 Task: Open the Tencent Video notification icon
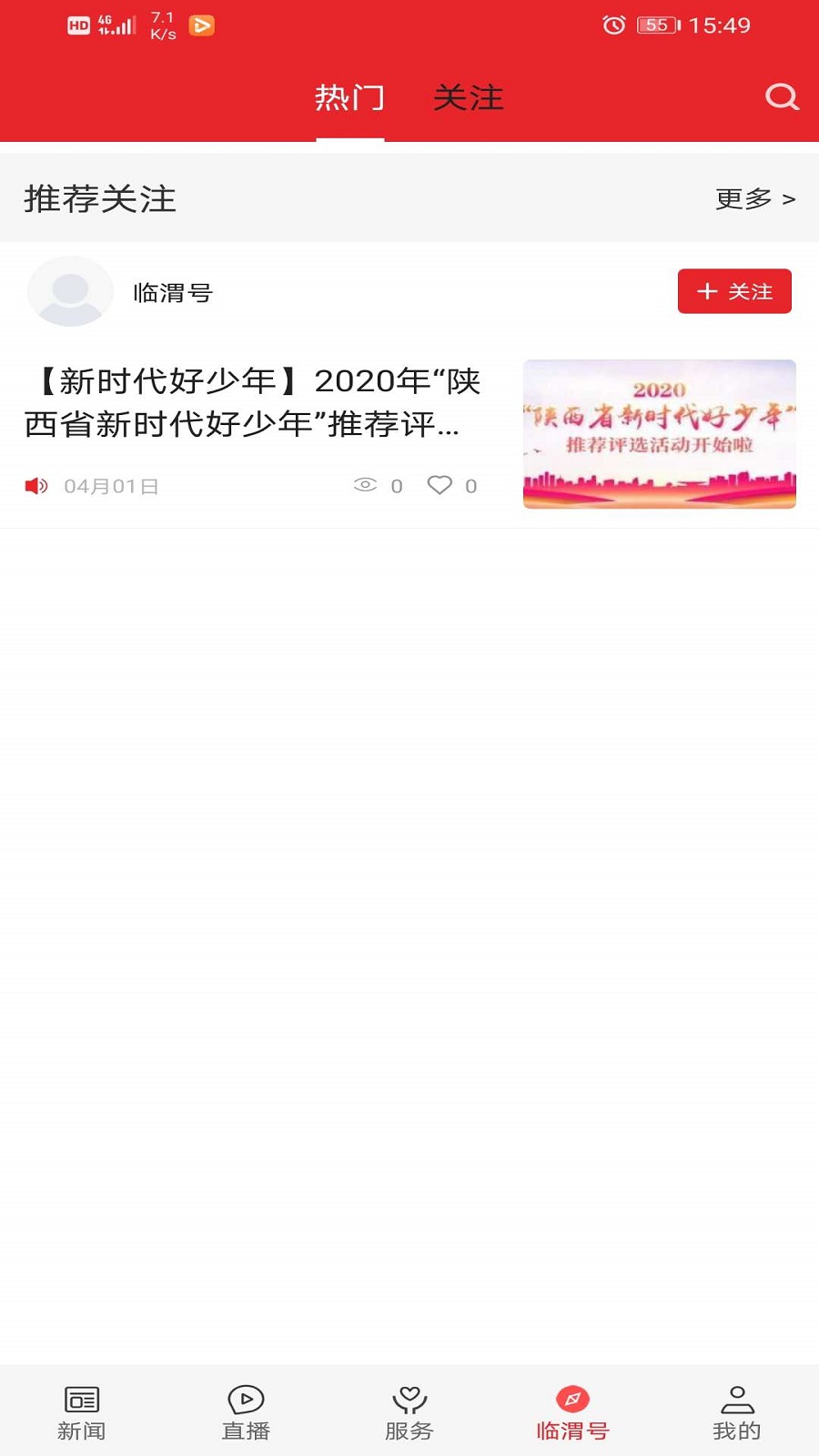point(201,25)
